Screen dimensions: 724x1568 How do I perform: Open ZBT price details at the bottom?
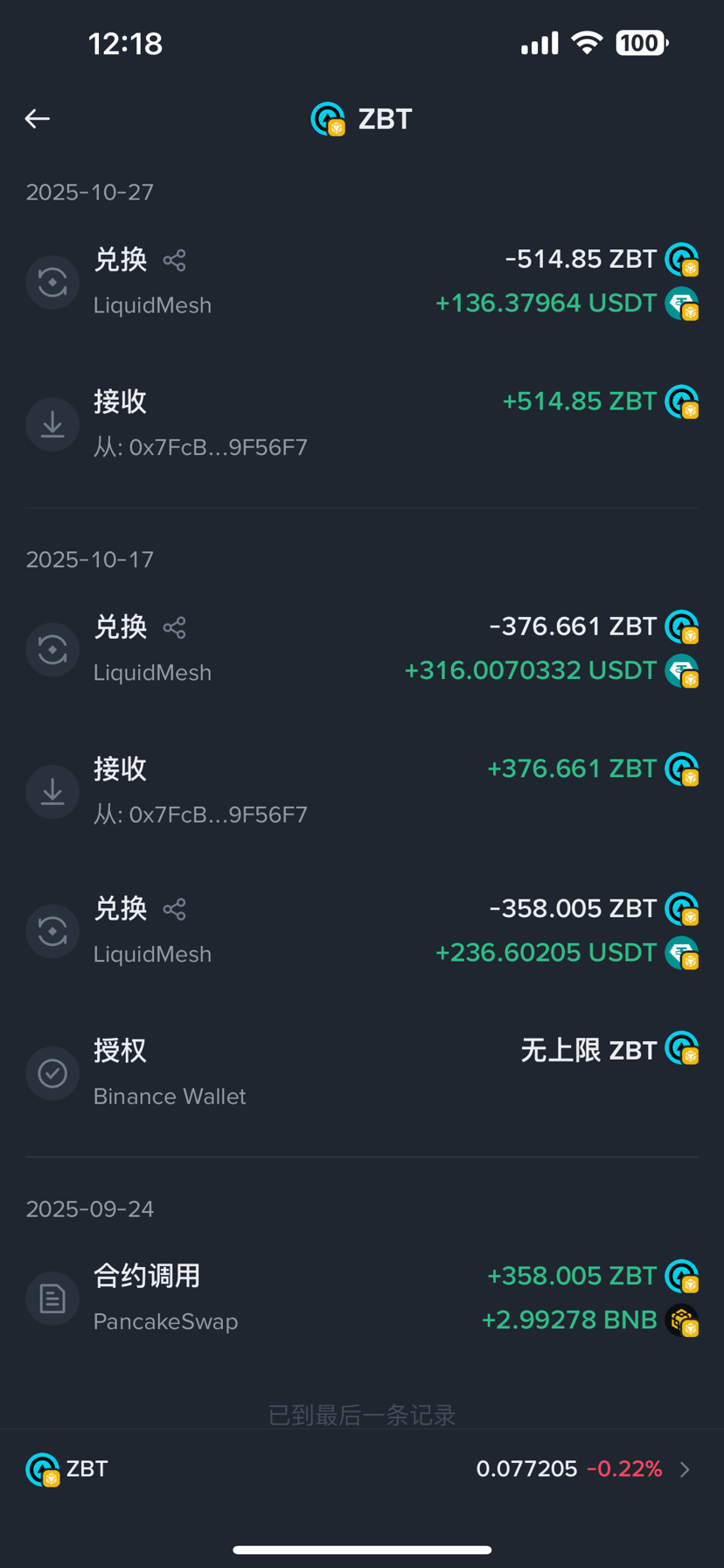[x=362, y=1469]
